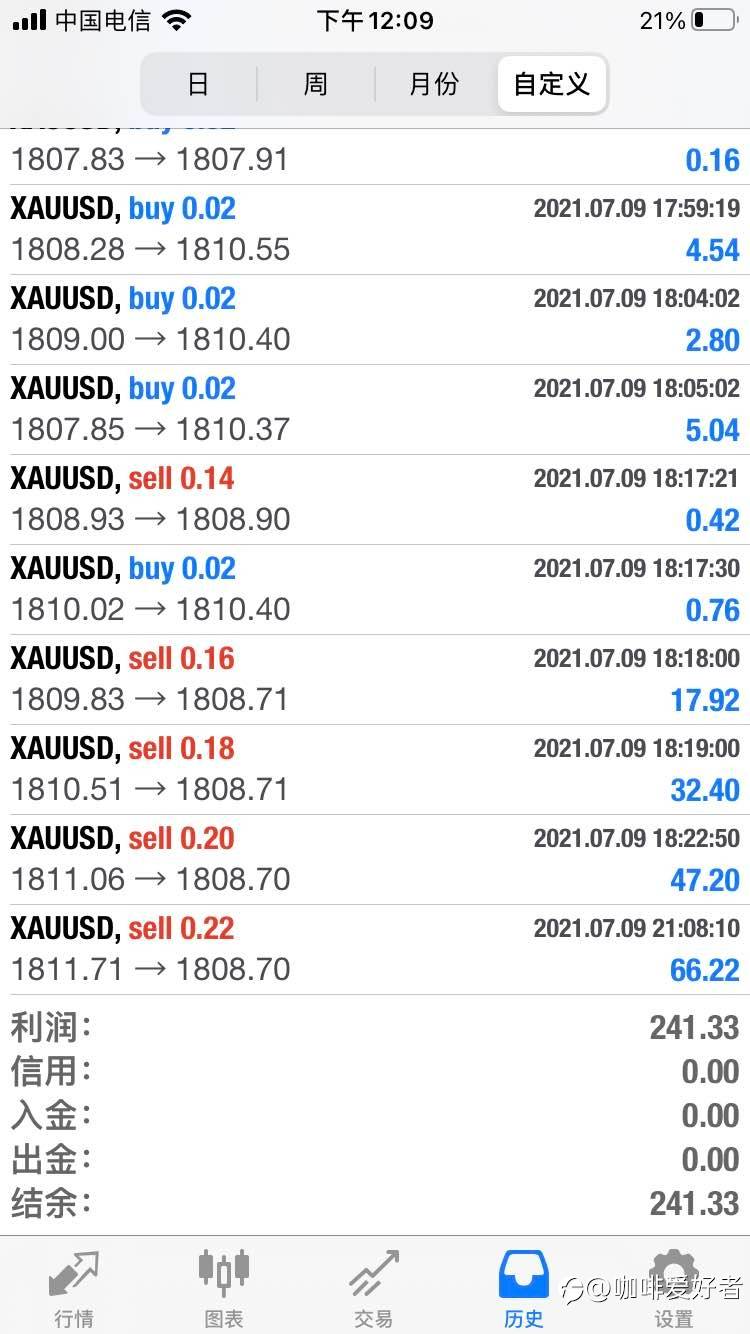Screen dimensions: 750x1334
Task: Open the XAUUSD buy trade at 17:59:19
Action: (375, 230)
